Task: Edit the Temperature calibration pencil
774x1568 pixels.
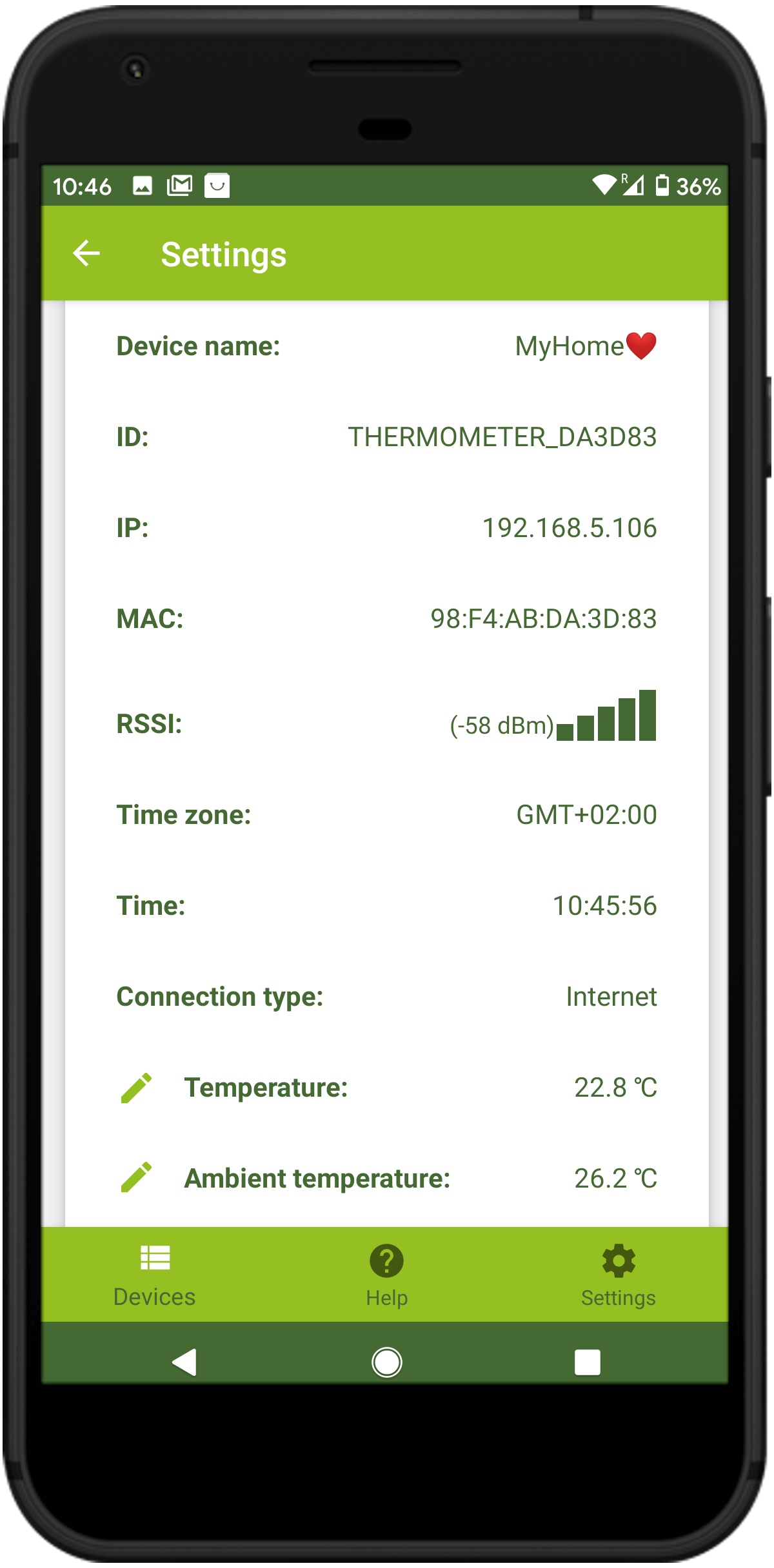Action: [x=137, y=1088]
